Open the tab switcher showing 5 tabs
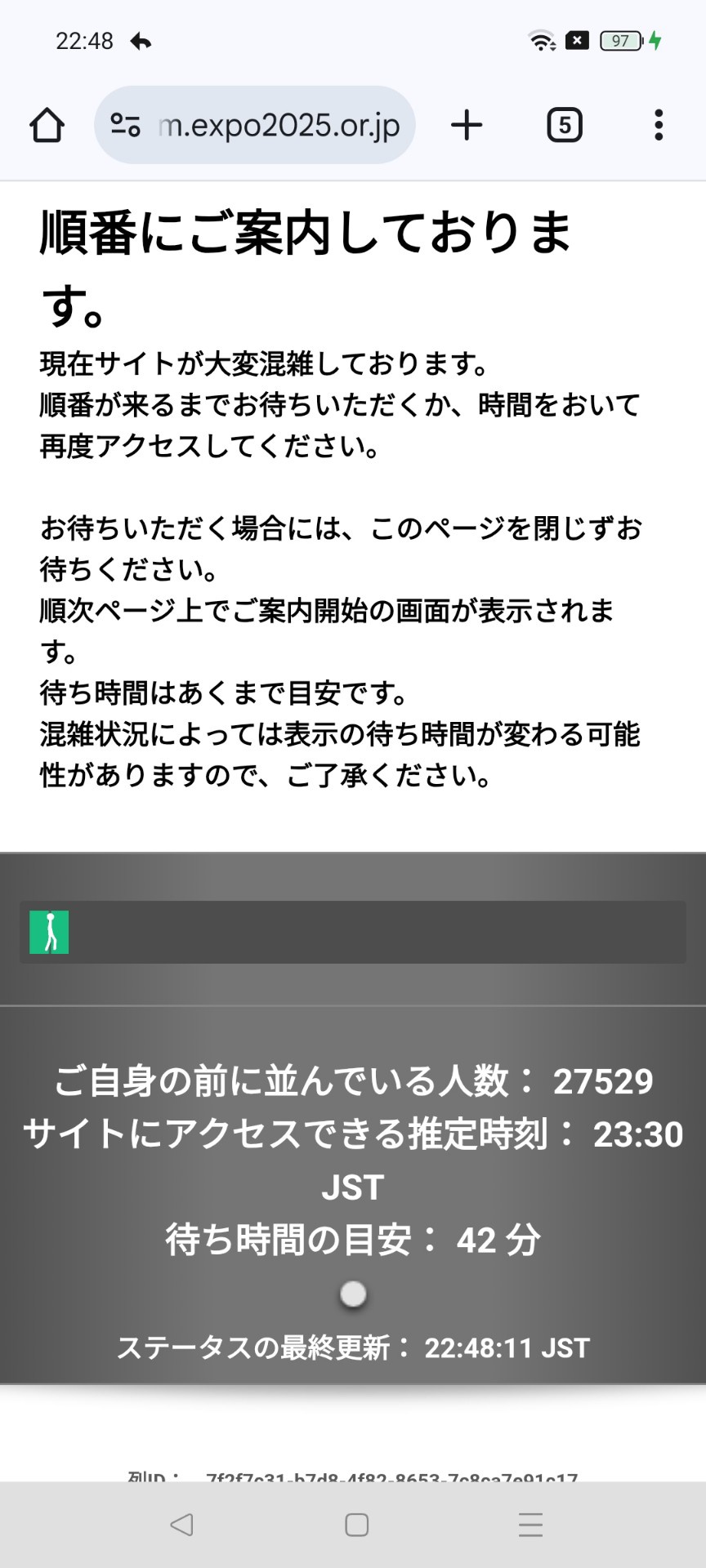706x1568 pixels. pos(564,125)
